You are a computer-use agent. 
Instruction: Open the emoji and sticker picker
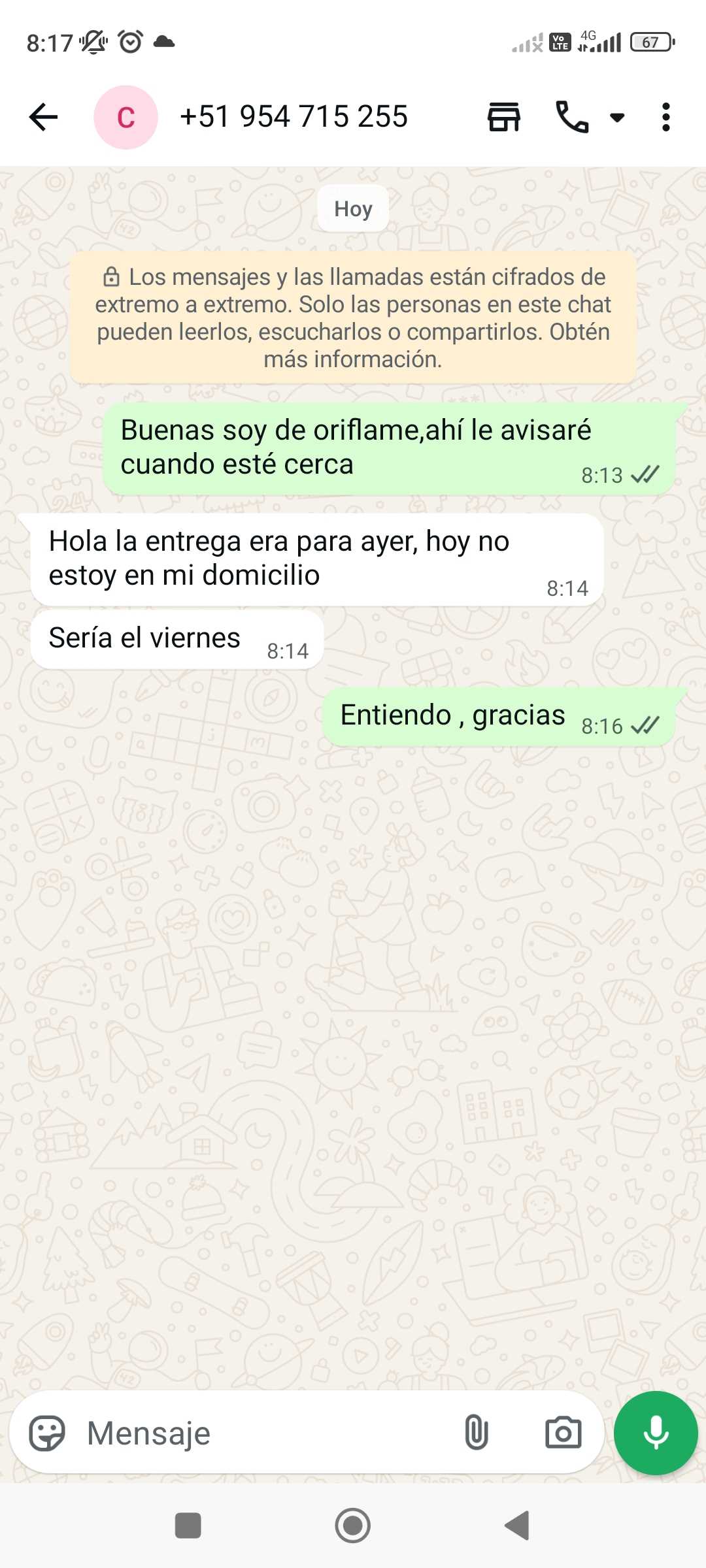pos(47,1433)
